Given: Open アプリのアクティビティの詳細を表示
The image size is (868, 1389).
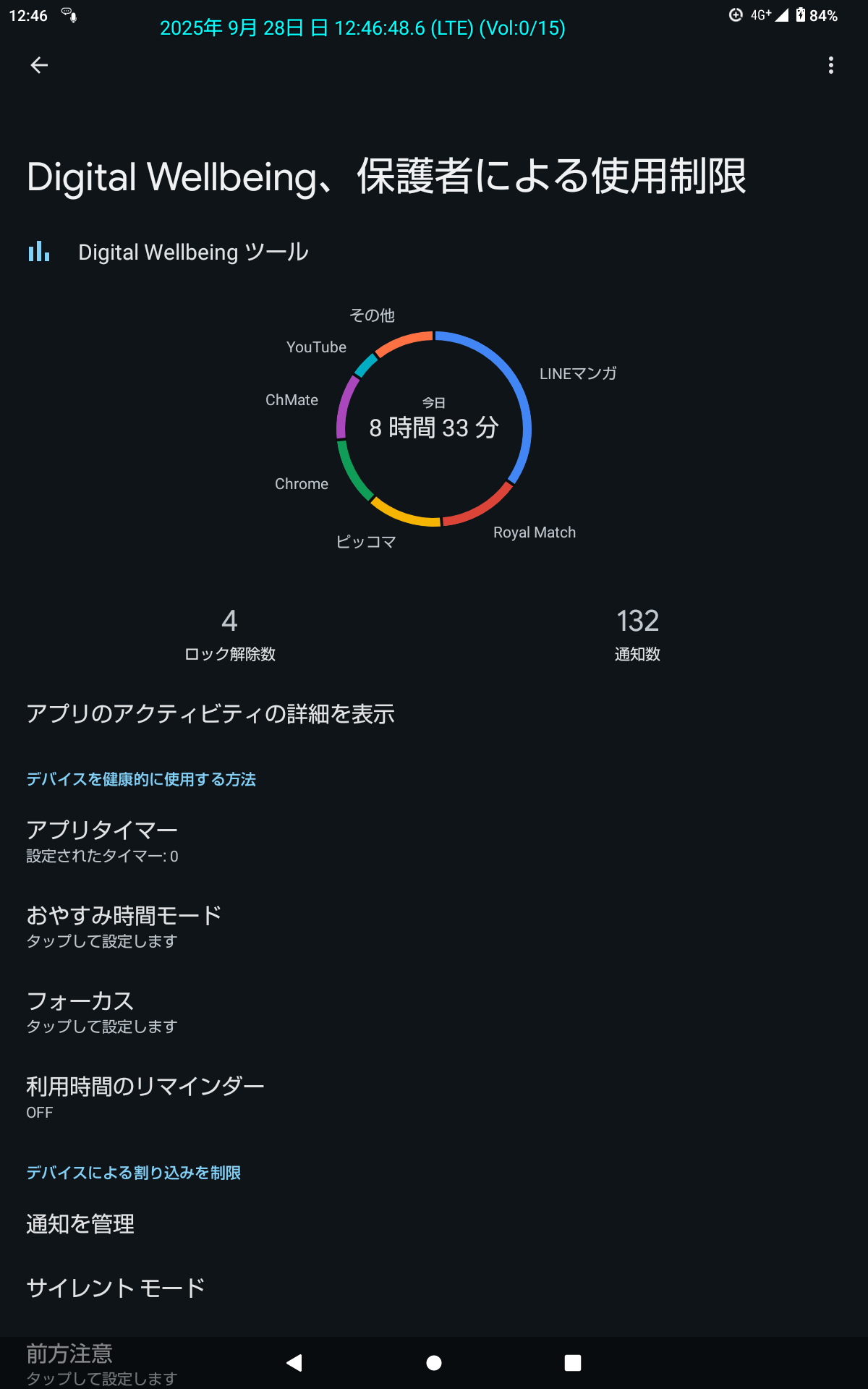Looking at the screenshot, I should 210,714.
